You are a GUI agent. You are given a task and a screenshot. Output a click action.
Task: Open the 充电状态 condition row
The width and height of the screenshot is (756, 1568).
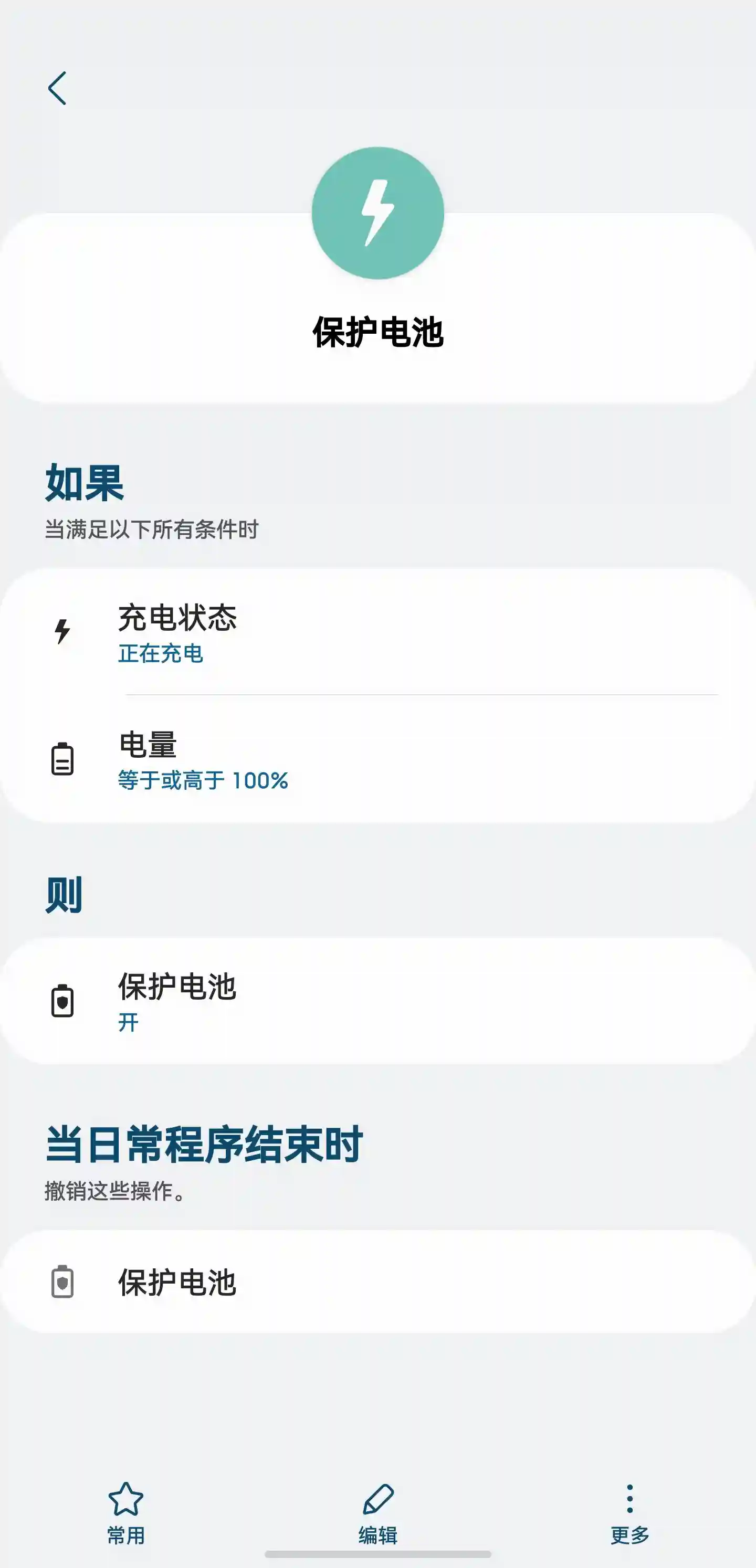click(x=377, y=632)
